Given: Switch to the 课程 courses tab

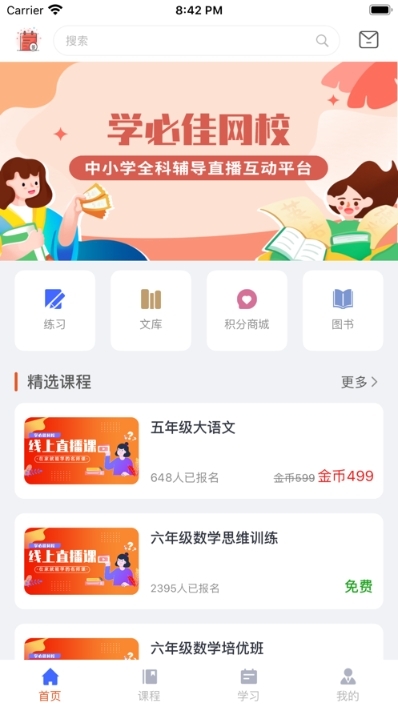Looking at the screenshot, I should click(x=149, y=685).
